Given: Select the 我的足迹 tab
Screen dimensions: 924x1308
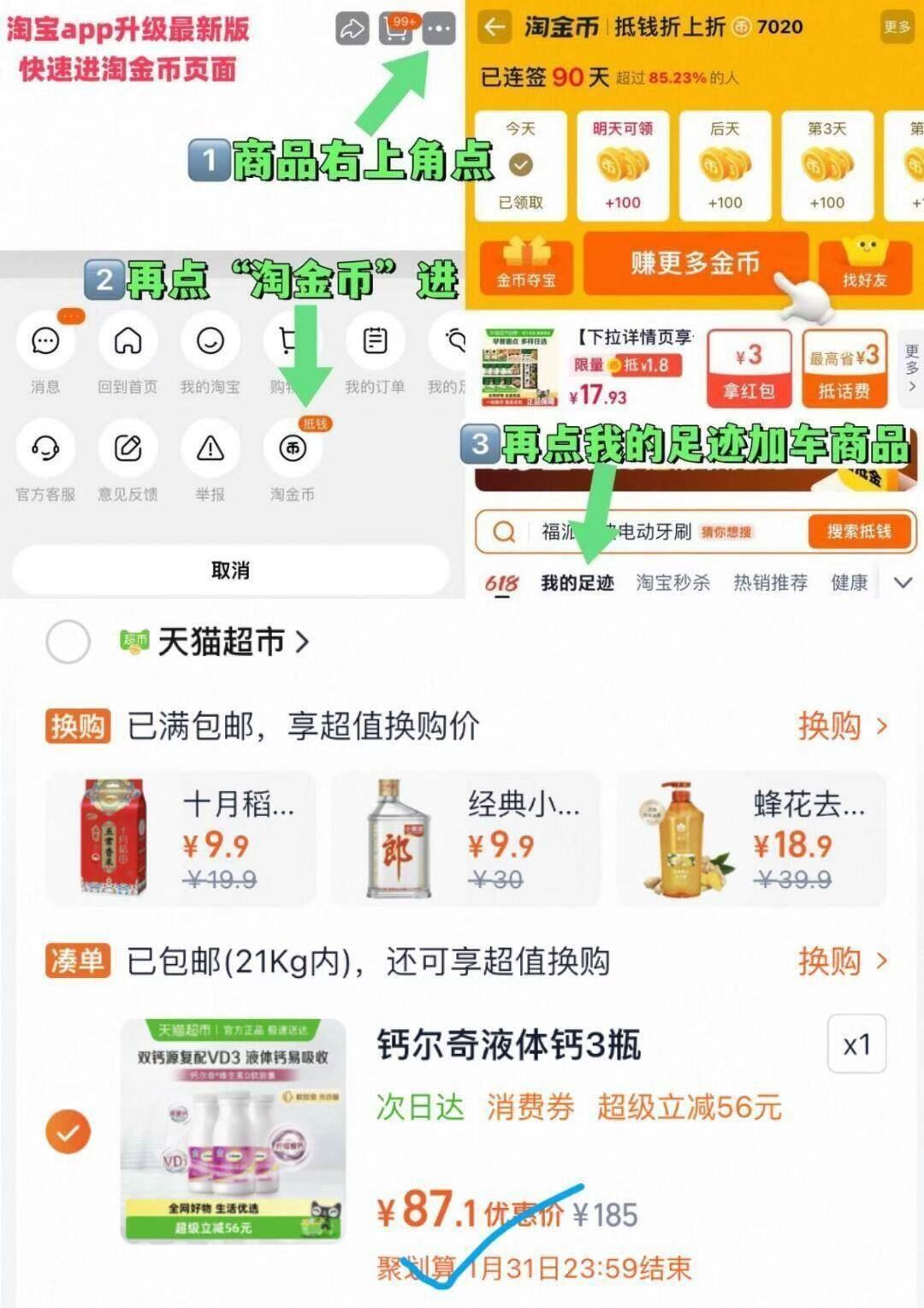Looking at the screenshot, I should tap(580, 582).
